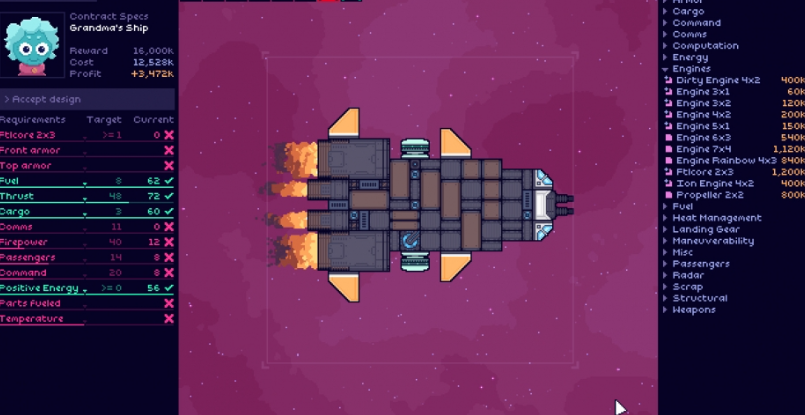The height and width of the screenshot is (415, 805).
Task: Expand the Structural category
Action: coord(699,298)
